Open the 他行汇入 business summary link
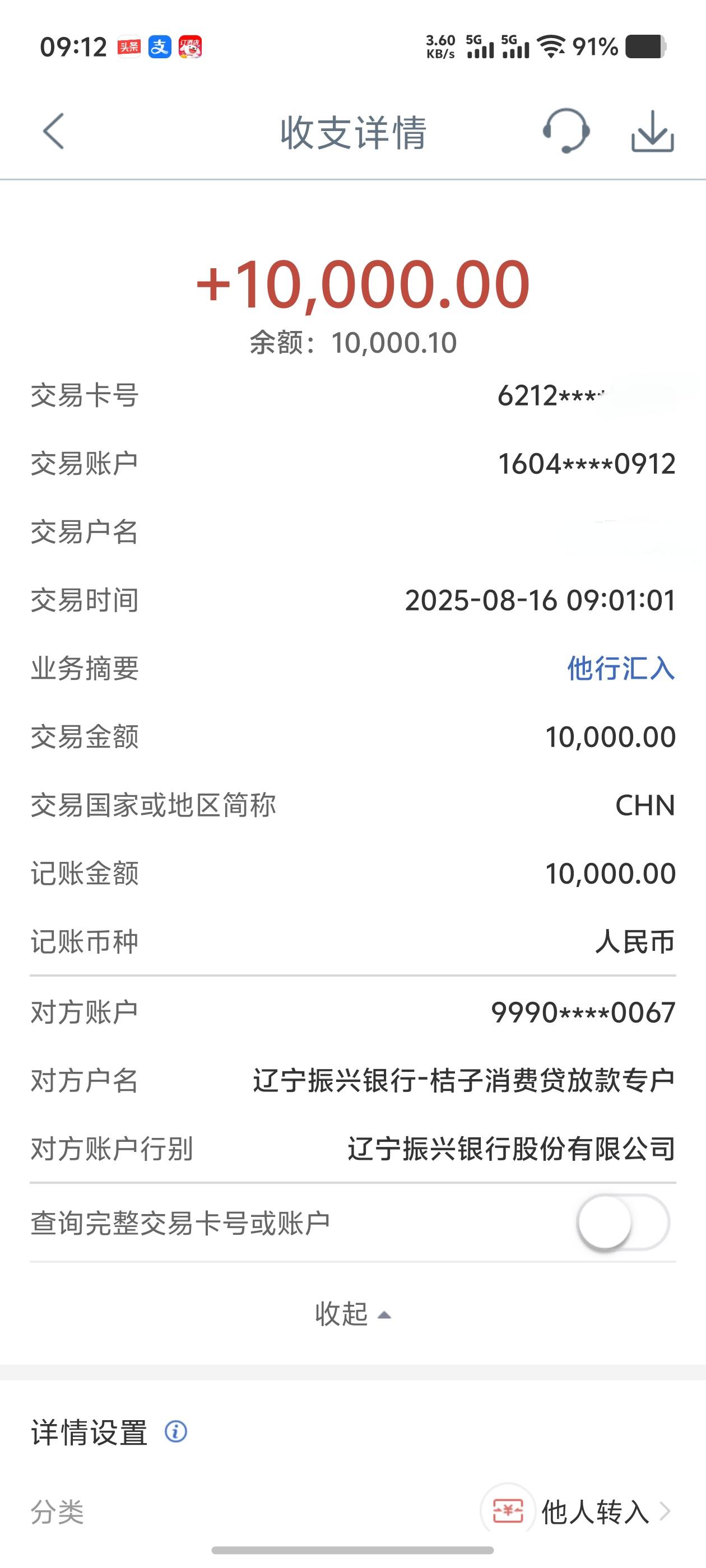The height and width of the screenshot is (1568, 706). click(621, 668)
